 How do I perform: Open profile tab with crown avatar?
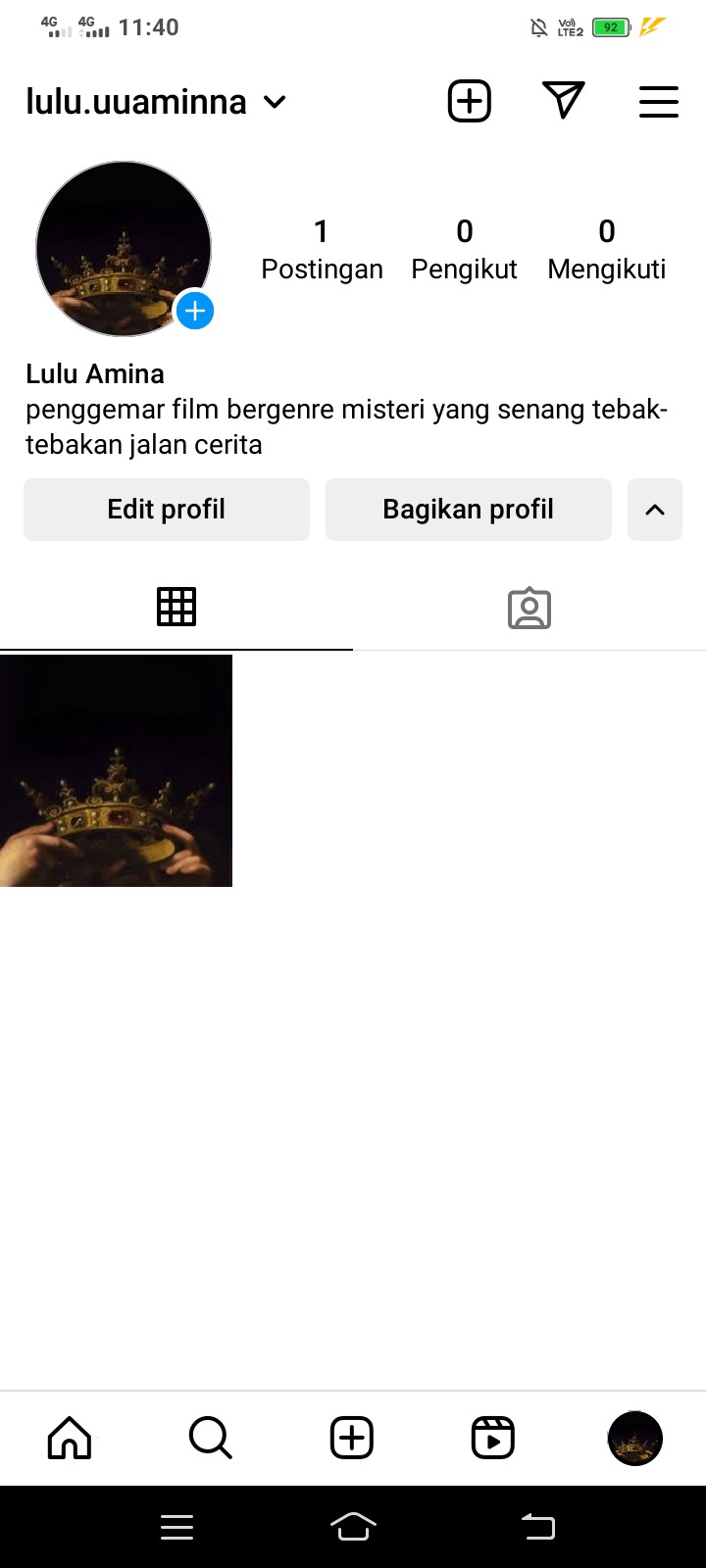pos(634,1438)
